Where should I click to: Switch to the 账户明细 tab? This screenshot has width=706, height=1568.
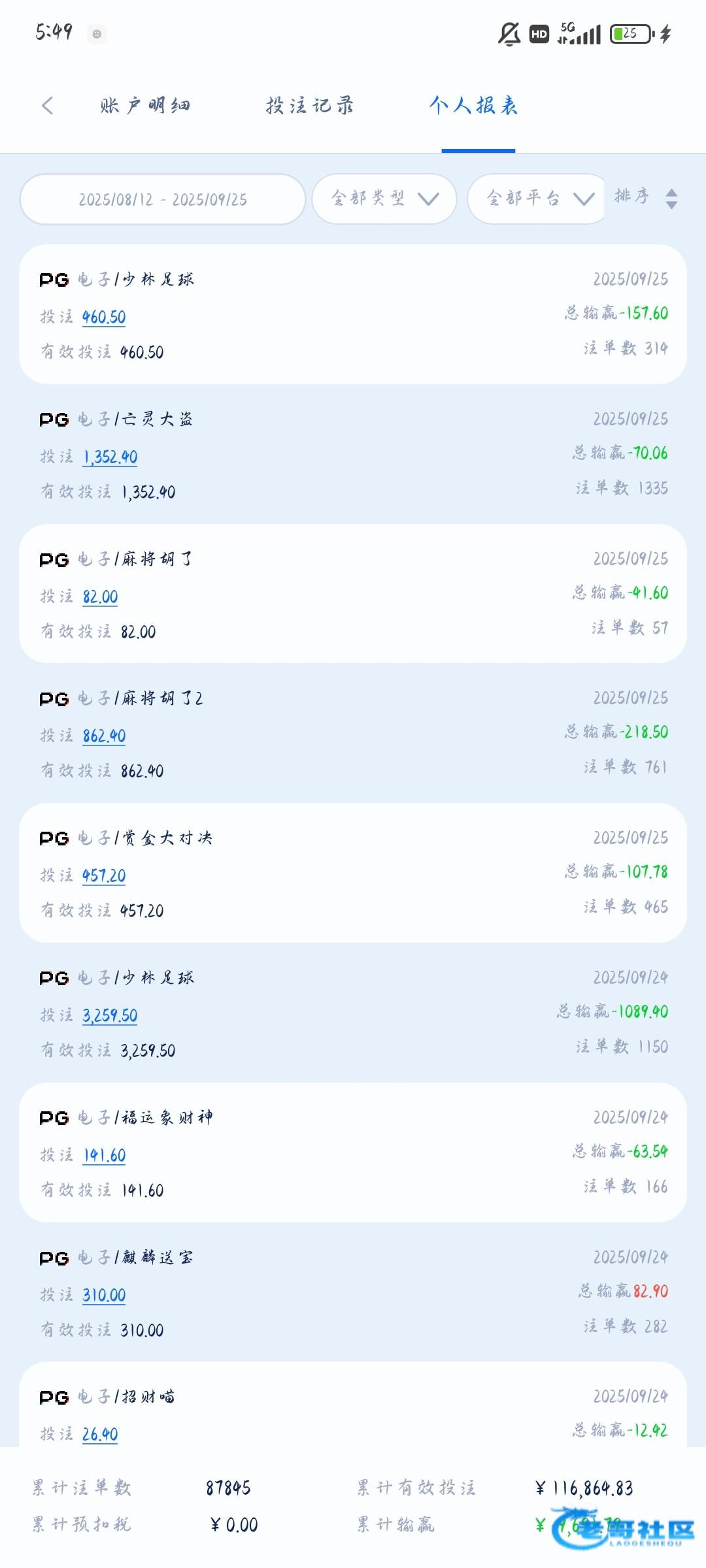[145, 105]
